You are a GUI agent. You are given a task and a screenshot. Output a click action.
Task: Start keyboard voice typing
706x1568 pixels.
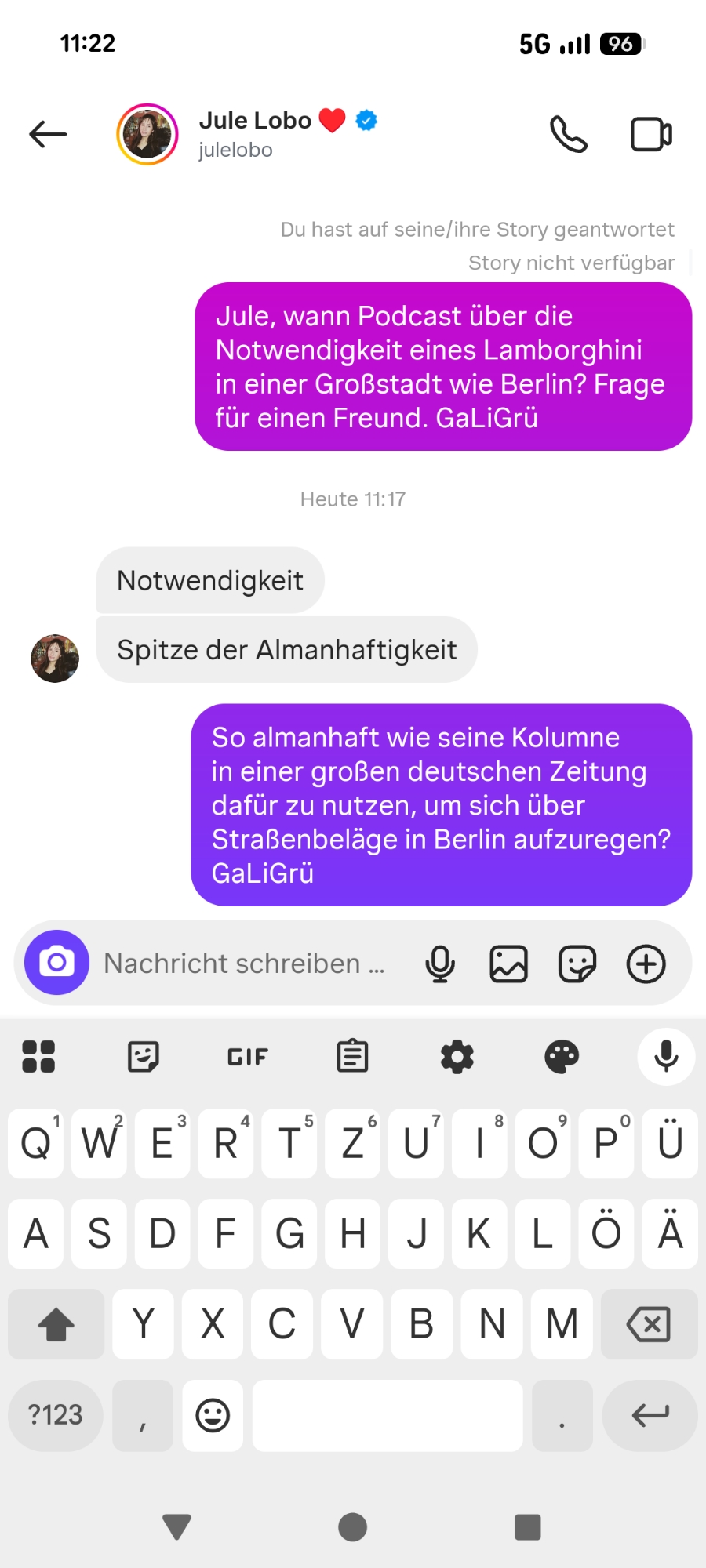coord(666,1057)
